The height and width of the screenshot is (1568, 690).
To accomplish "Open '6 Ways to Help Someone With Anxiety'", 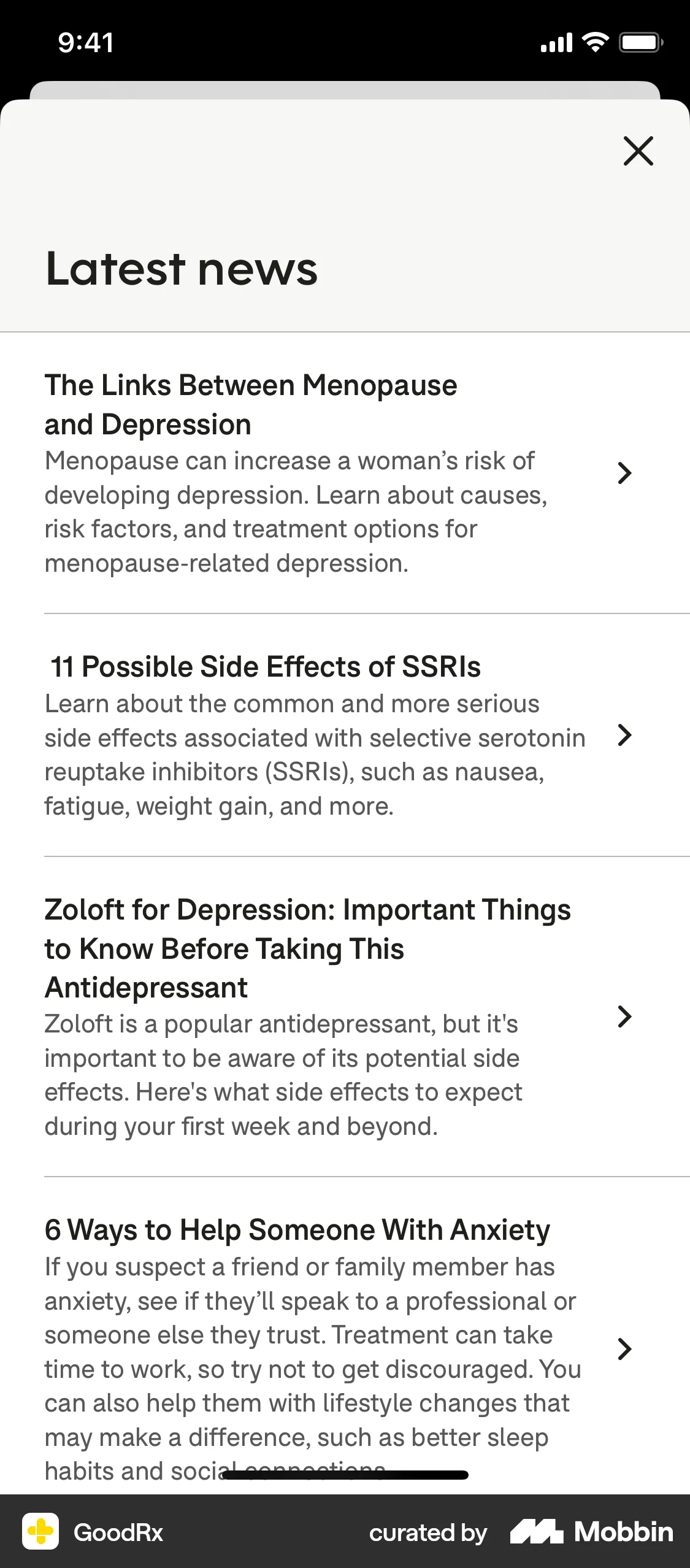I will point(297,1229).
